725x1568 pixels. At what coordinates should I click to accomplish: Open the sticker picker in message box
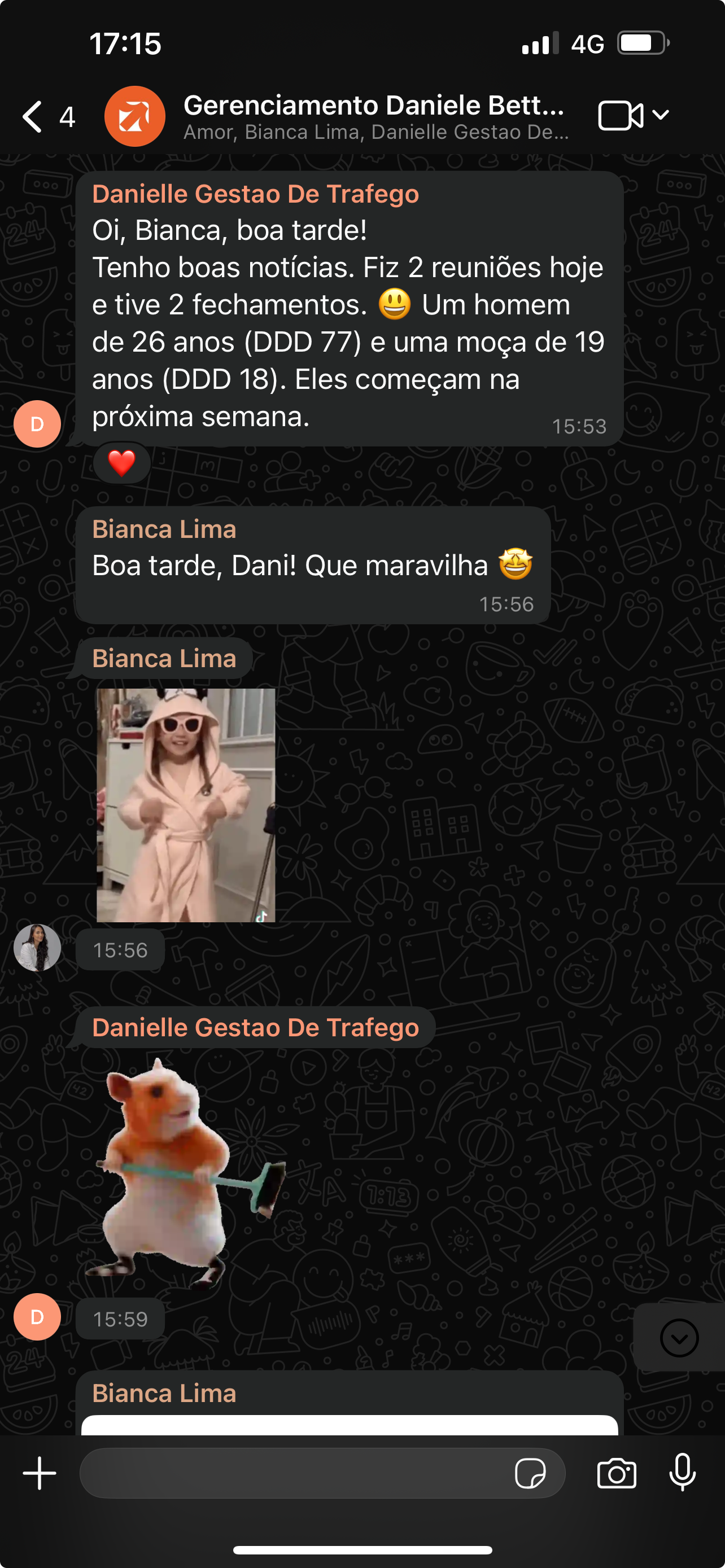click(530, 1473)
